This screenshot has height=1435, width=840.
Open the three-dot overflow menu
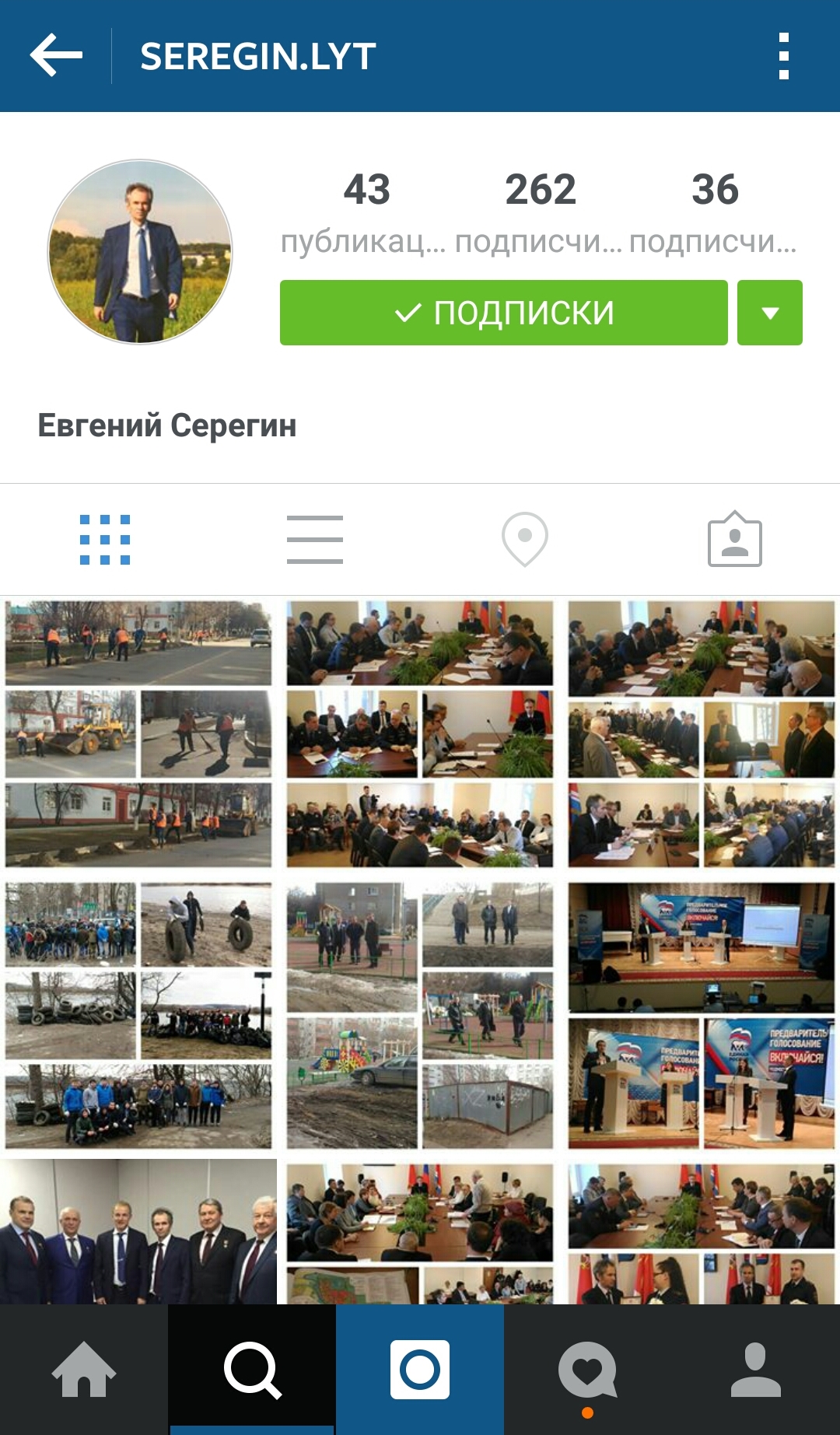(x=783, y=56)
